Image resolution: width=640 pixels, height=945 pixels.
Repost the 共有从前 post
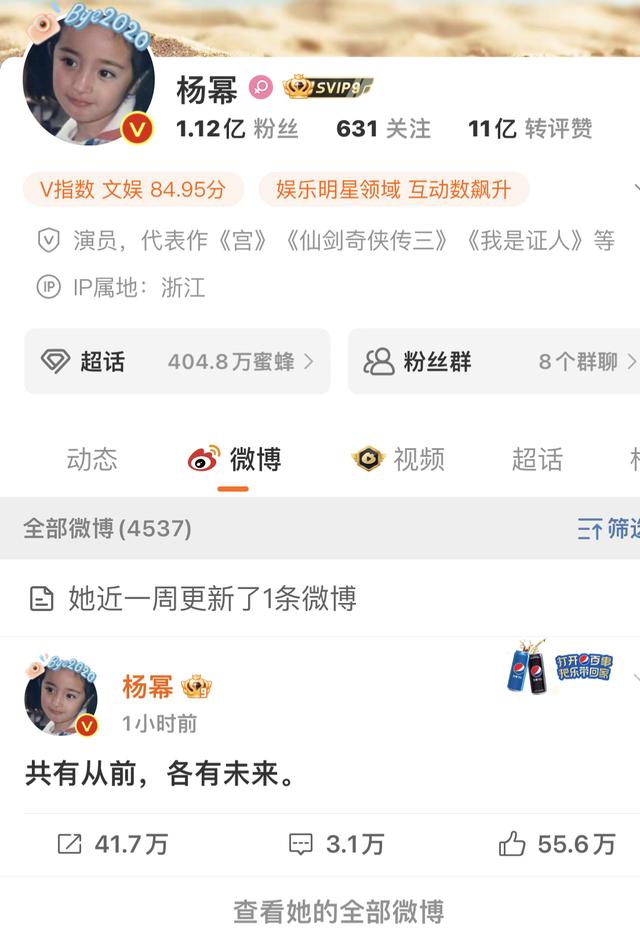112,844
